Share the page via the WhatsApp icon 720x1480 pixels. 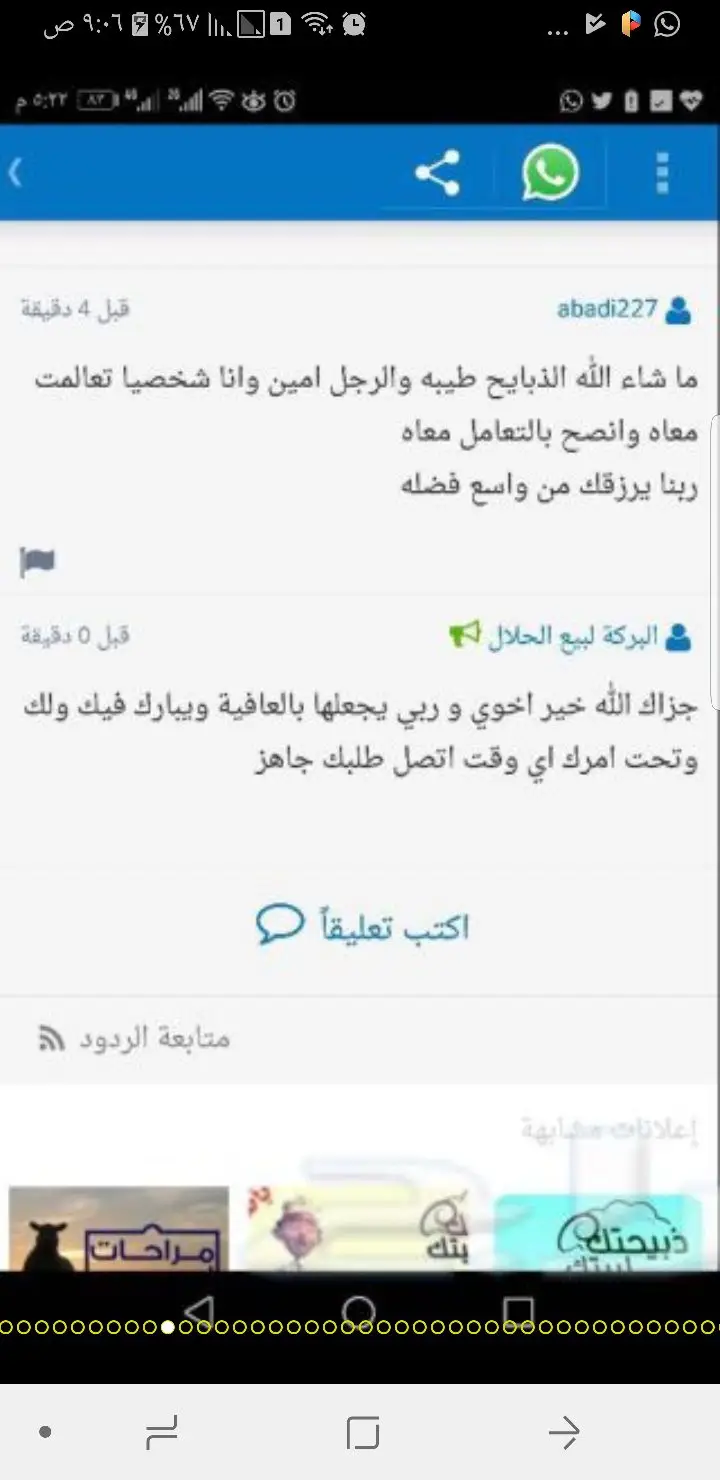tap(549, 172)
